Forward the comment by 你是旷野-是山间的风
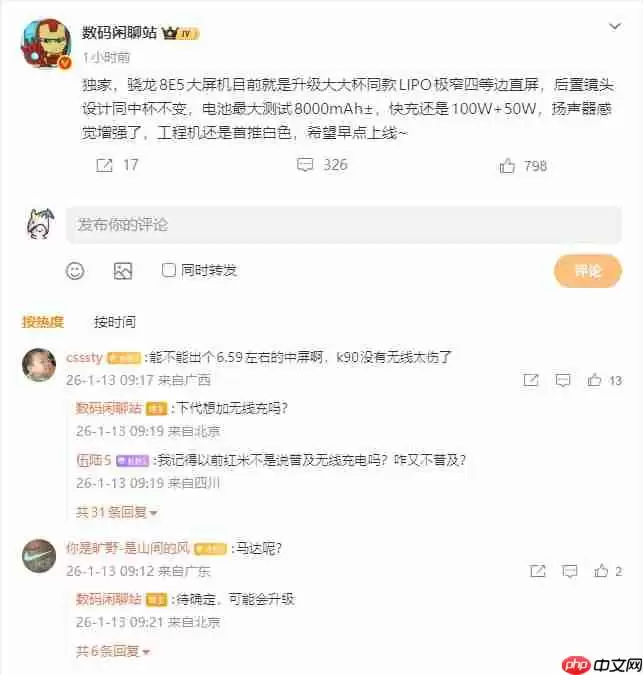Viewport: 643px width, 675px height. pyautogui.click(x=538, y=571)
